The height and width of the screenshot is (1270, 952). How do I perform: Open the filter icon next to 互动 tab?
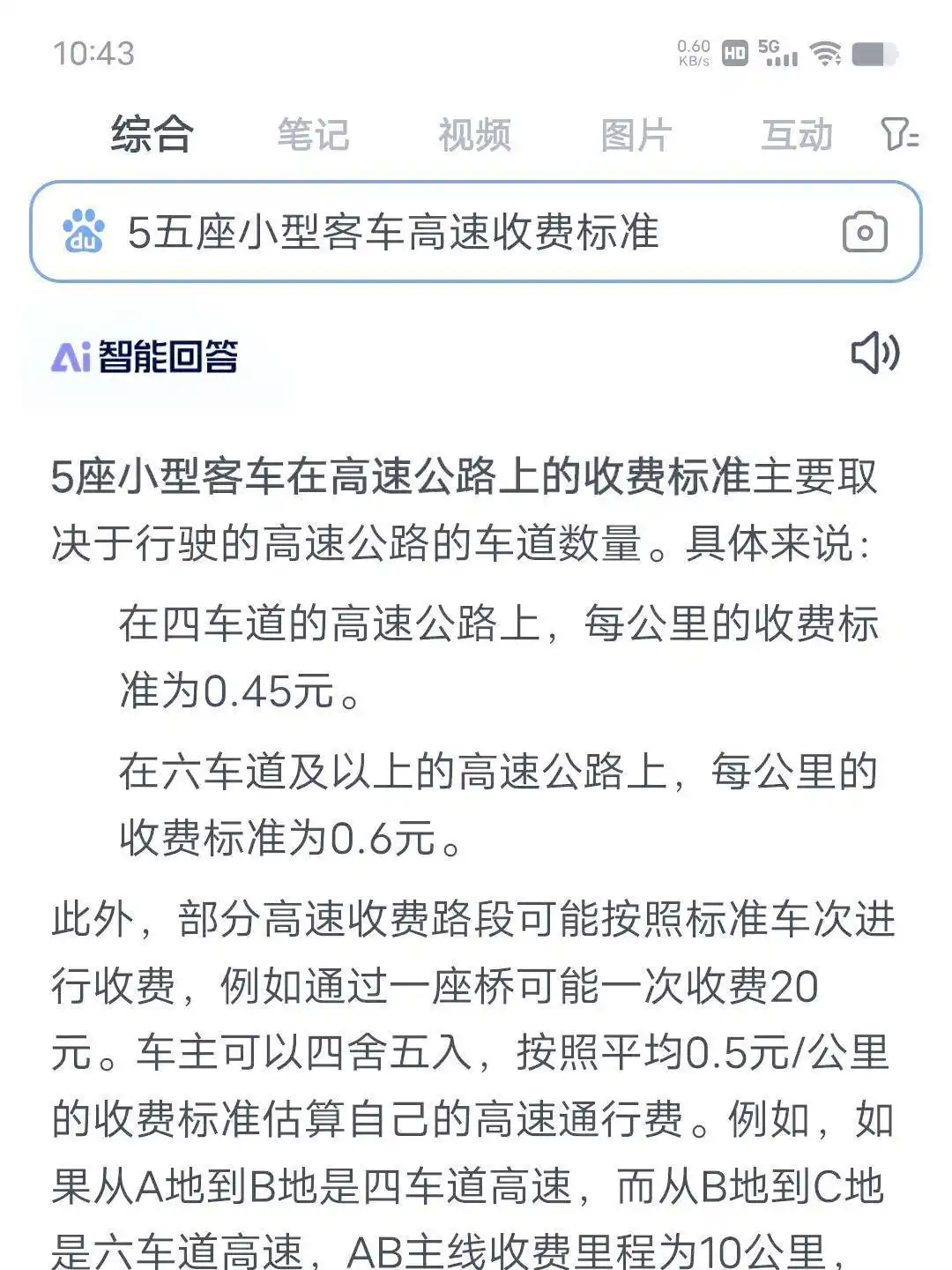tap(897, 134)
